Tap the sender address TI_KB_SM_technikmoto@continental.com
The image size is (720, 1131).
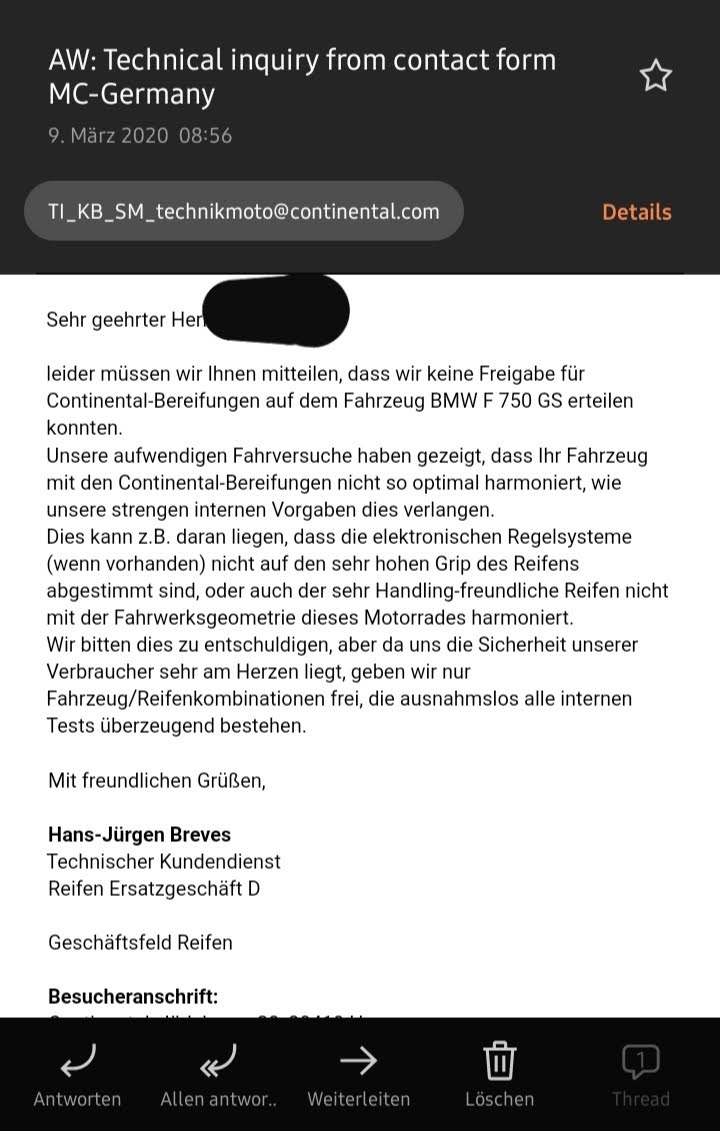tap(244, 211)
